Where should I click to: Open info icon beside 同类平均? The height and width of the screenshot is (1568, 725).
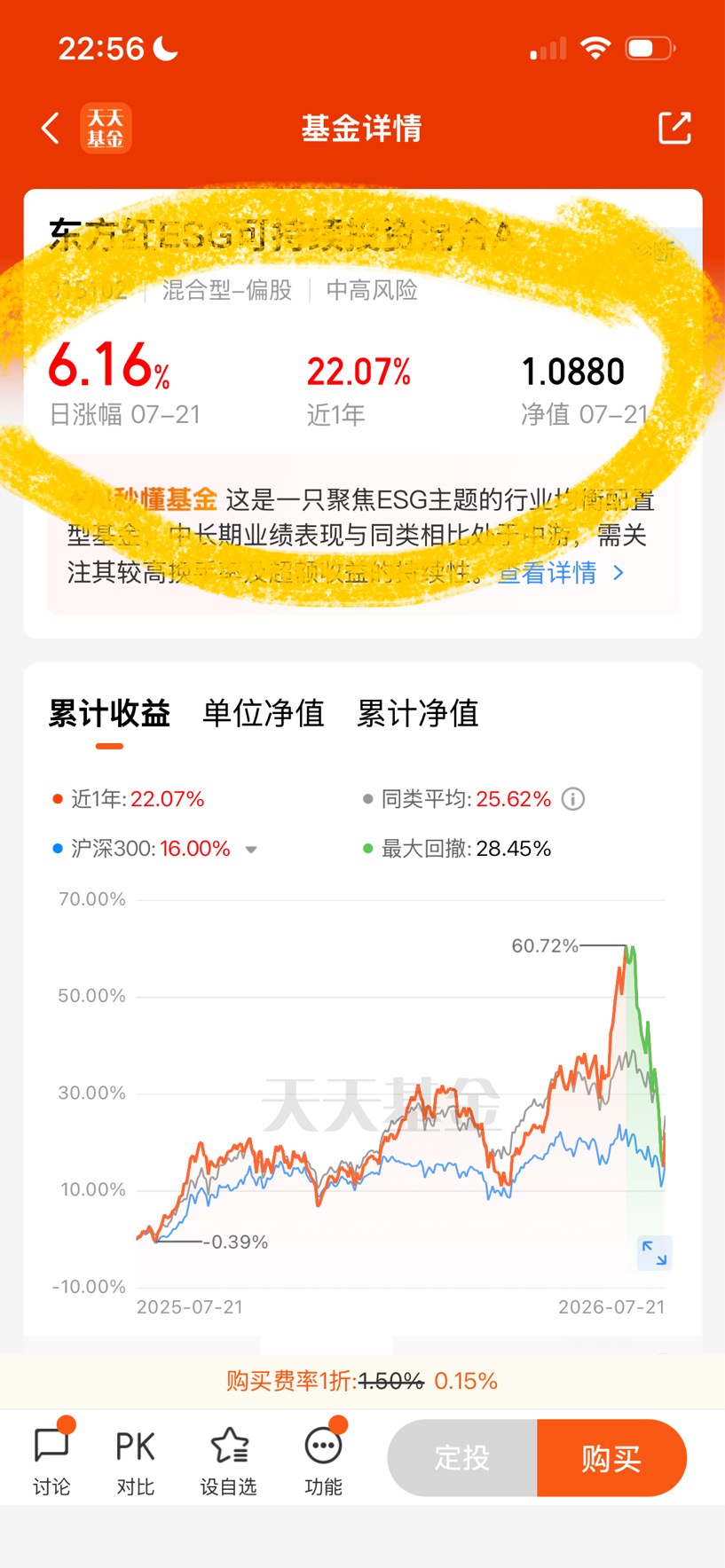coord(573,799)
